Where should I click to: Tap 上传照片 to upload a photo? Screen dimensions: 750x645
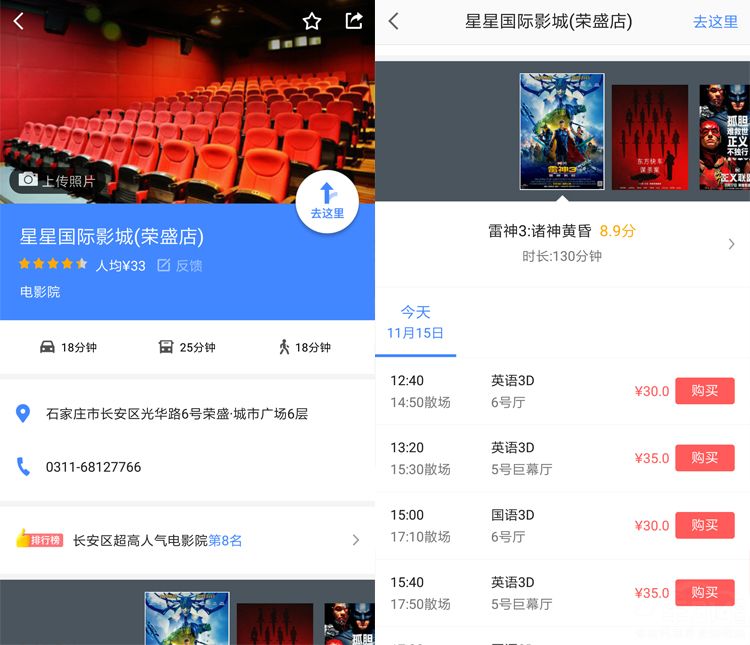[x=58, y=181]
